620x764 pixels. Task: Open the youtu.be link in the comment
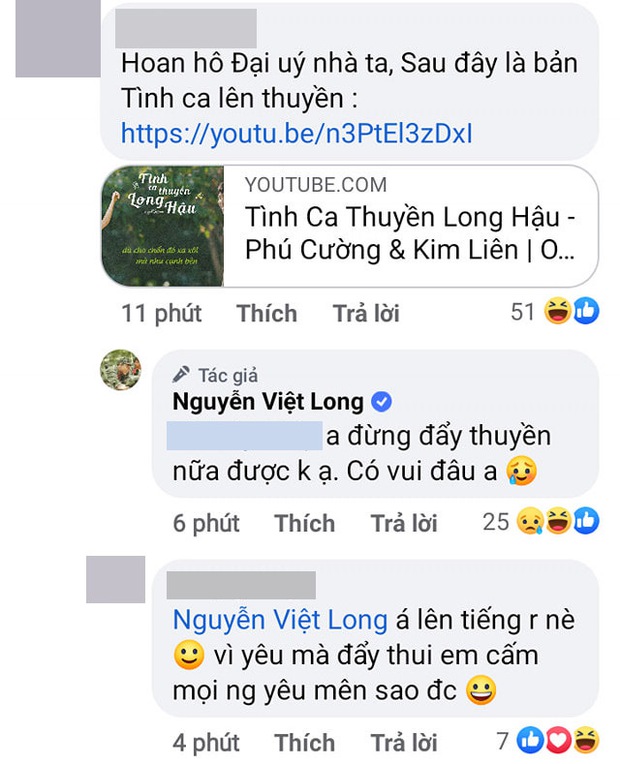pos(296,133)
